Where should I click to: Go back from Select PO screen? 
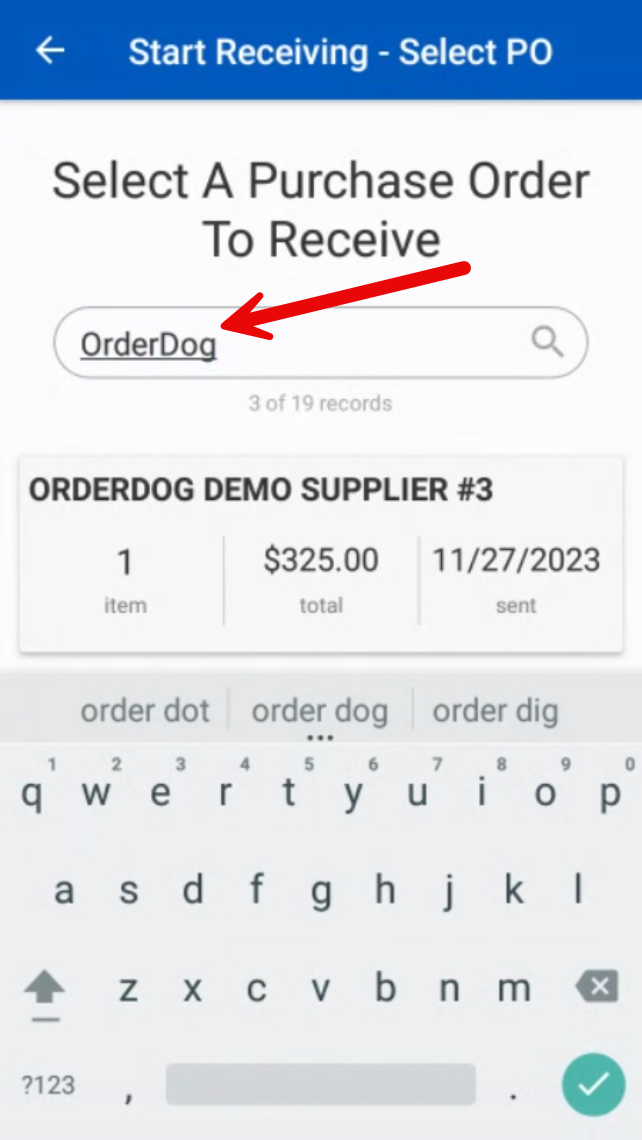click(49, 51)
